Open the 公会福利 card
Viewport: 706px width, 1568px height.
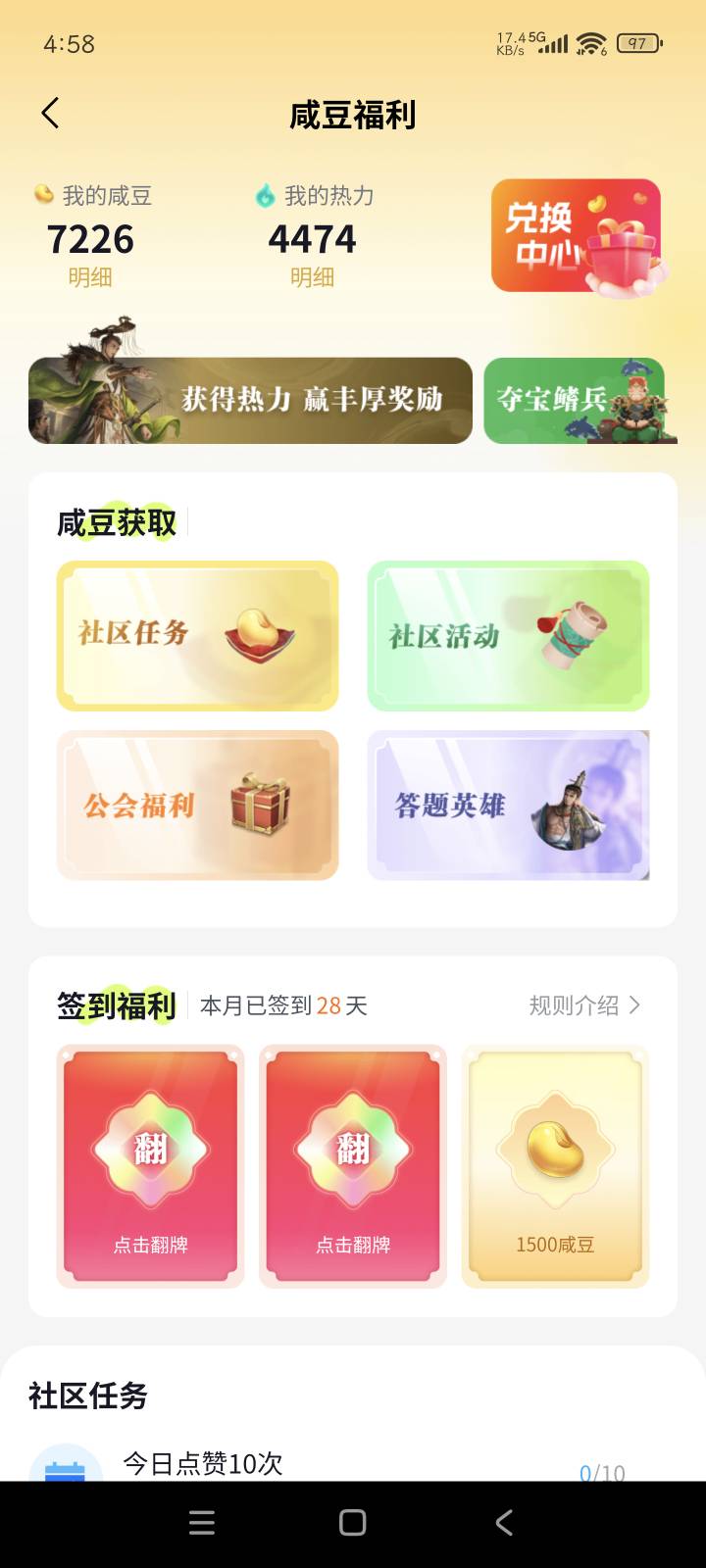click(x=197, y=806)
